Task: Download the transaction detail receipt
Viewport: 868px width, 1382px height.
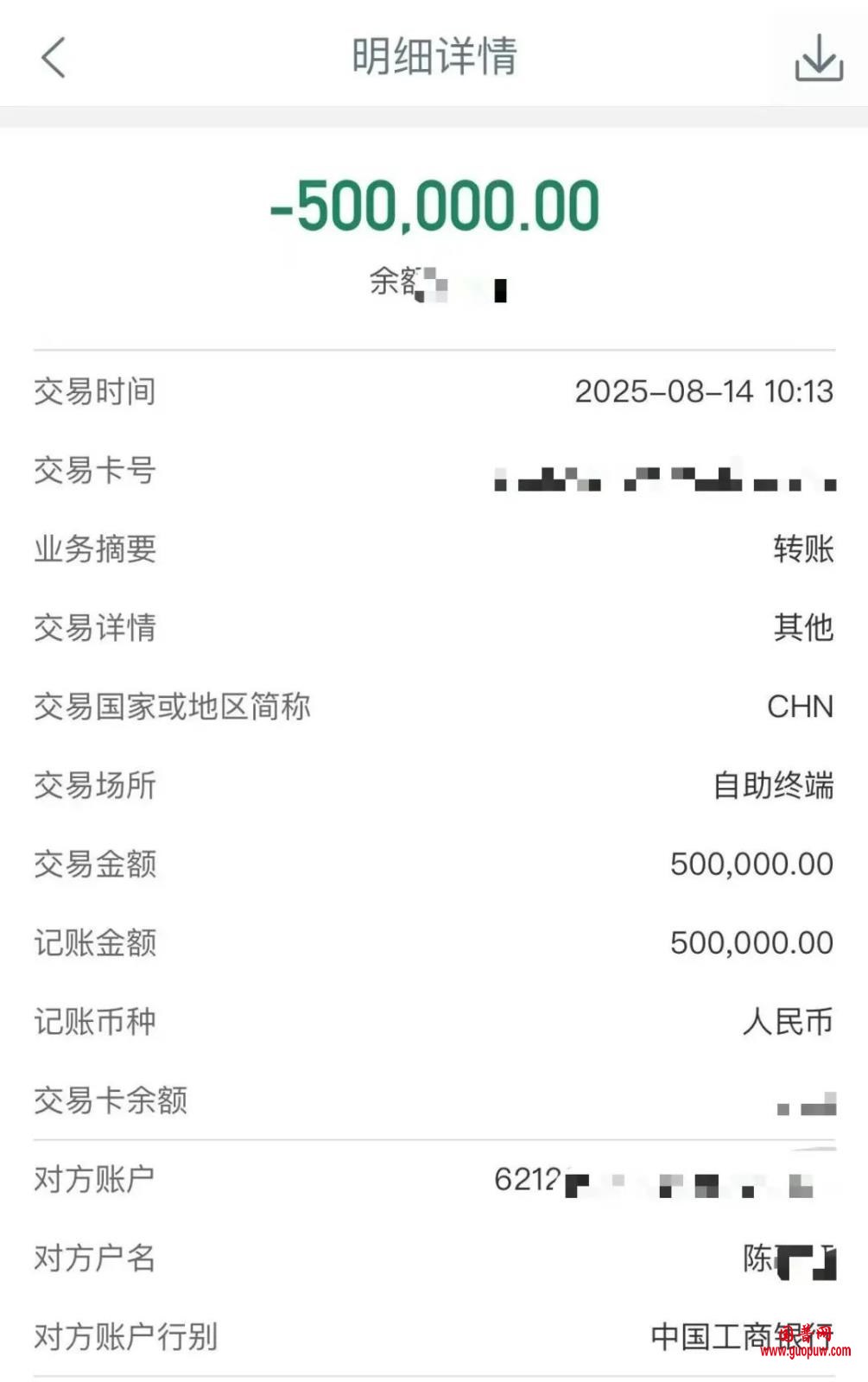Action: coord(818,58)
